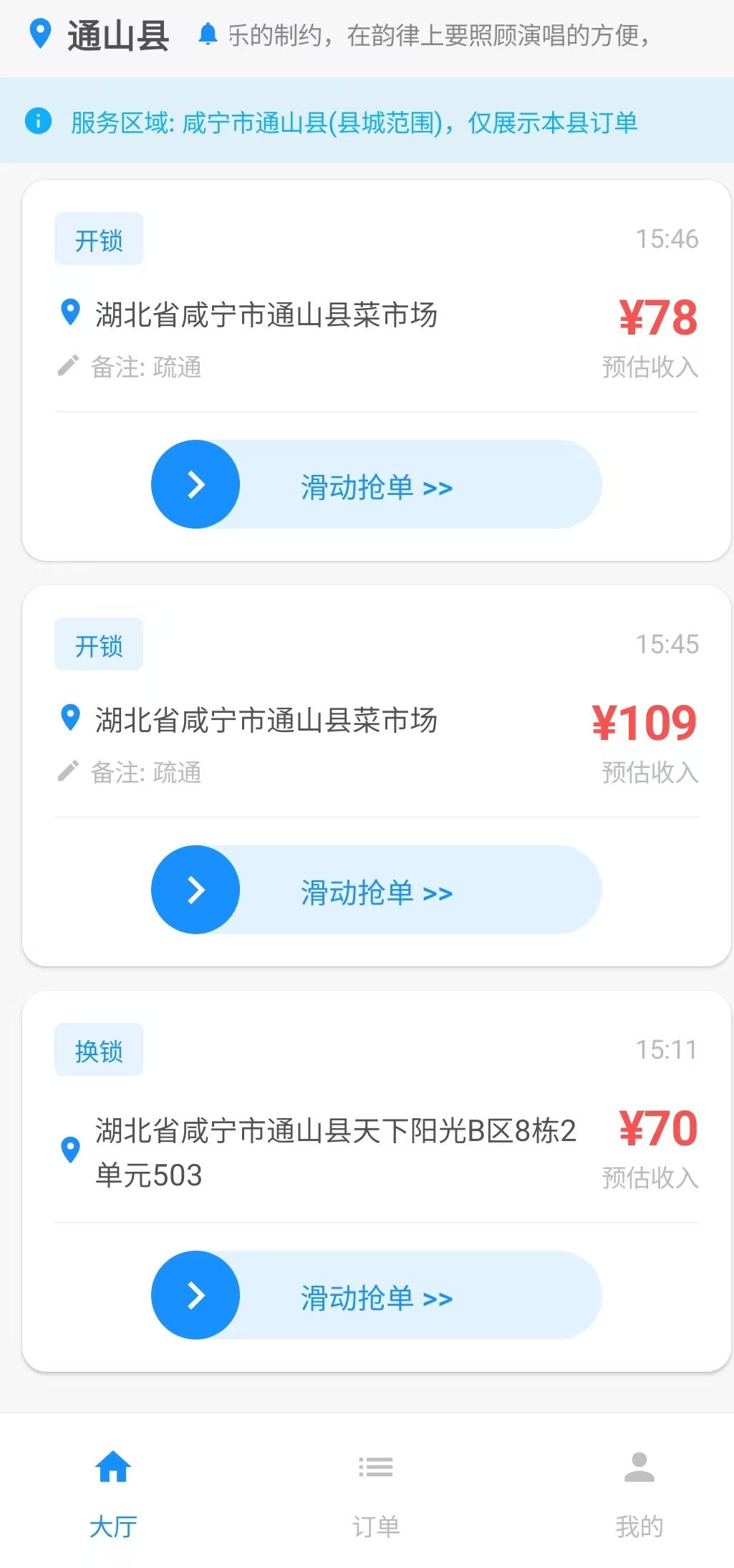Click the info icon in the service area banner

tap(37, 120)
